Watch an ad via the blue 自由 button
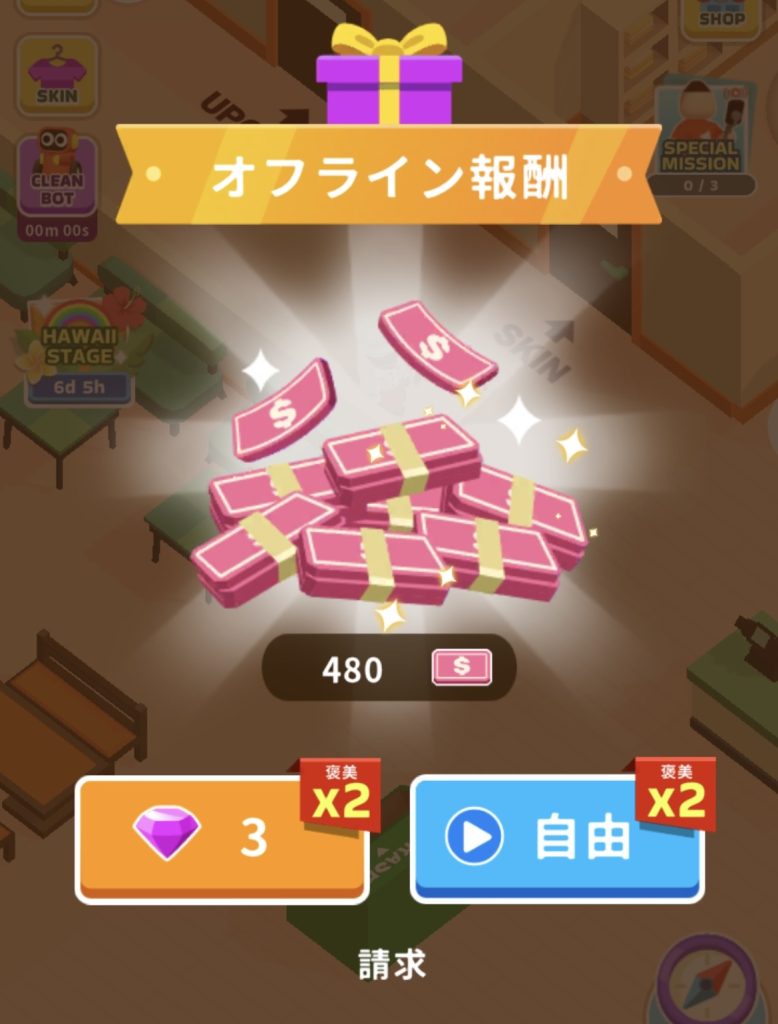 [x=556, y=838]
